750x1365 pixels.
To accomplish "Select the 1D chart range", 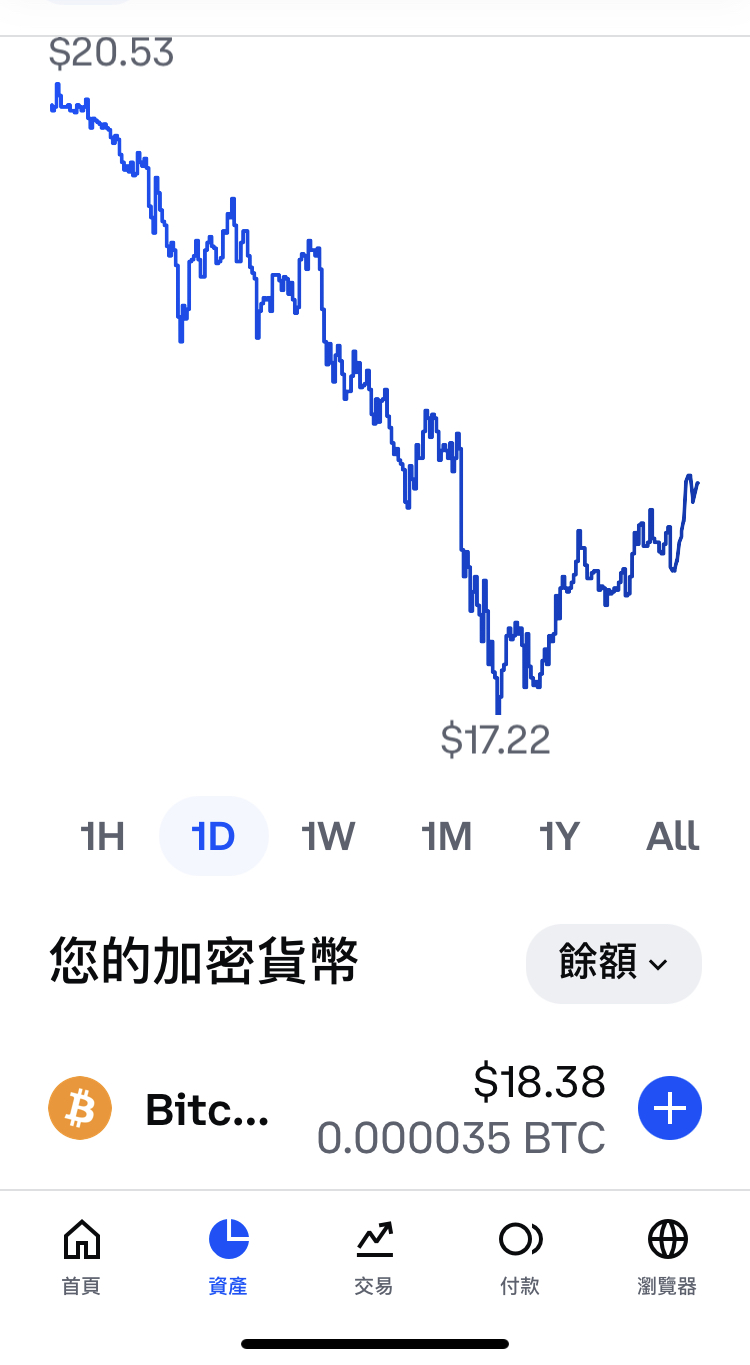I will point(213,836).
